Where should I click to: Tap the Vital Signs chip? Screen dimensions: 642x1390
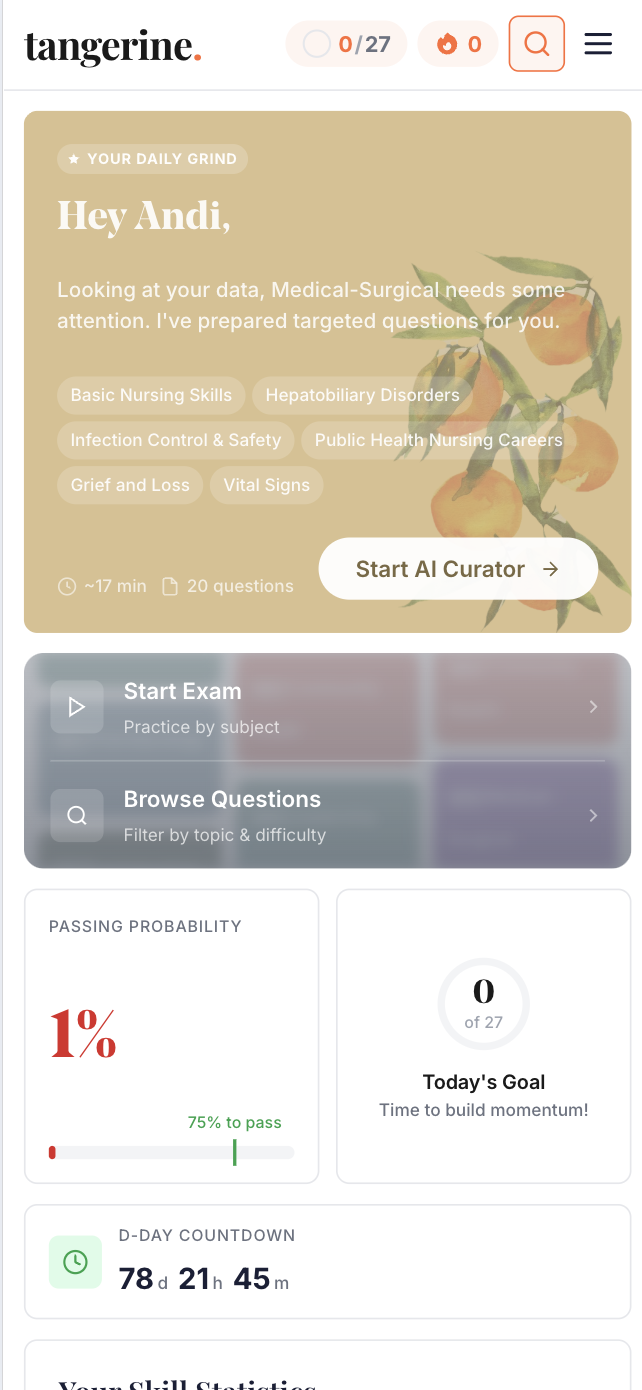[x=266, y=485]
